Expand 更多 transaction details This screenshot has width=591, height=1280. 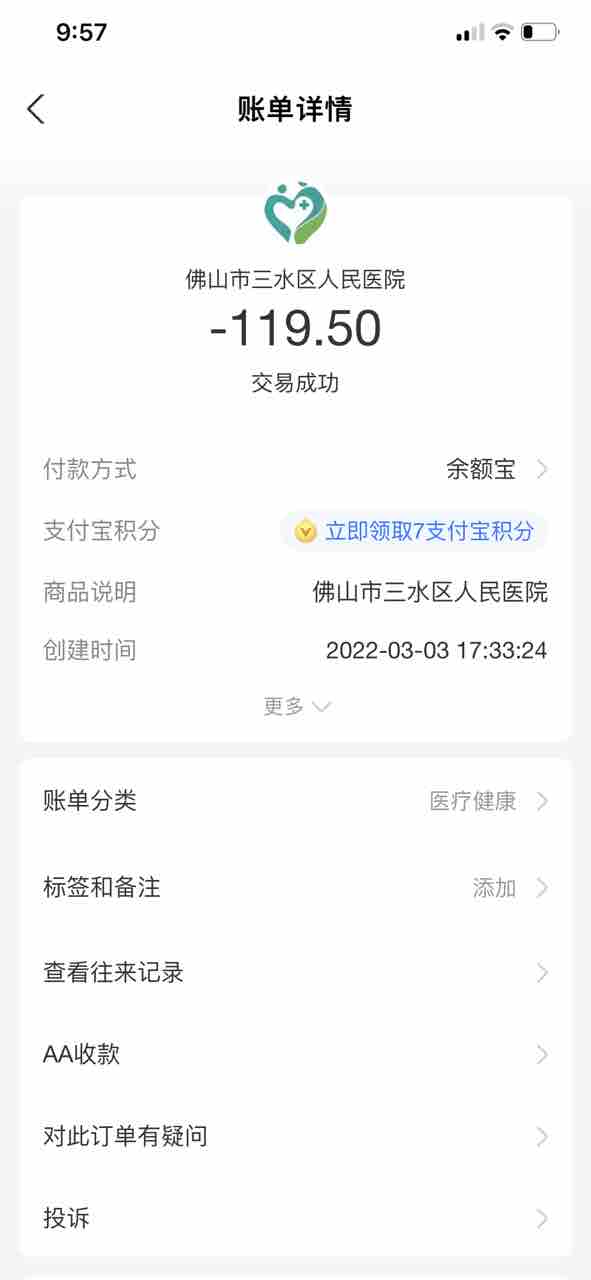point(296,706)
